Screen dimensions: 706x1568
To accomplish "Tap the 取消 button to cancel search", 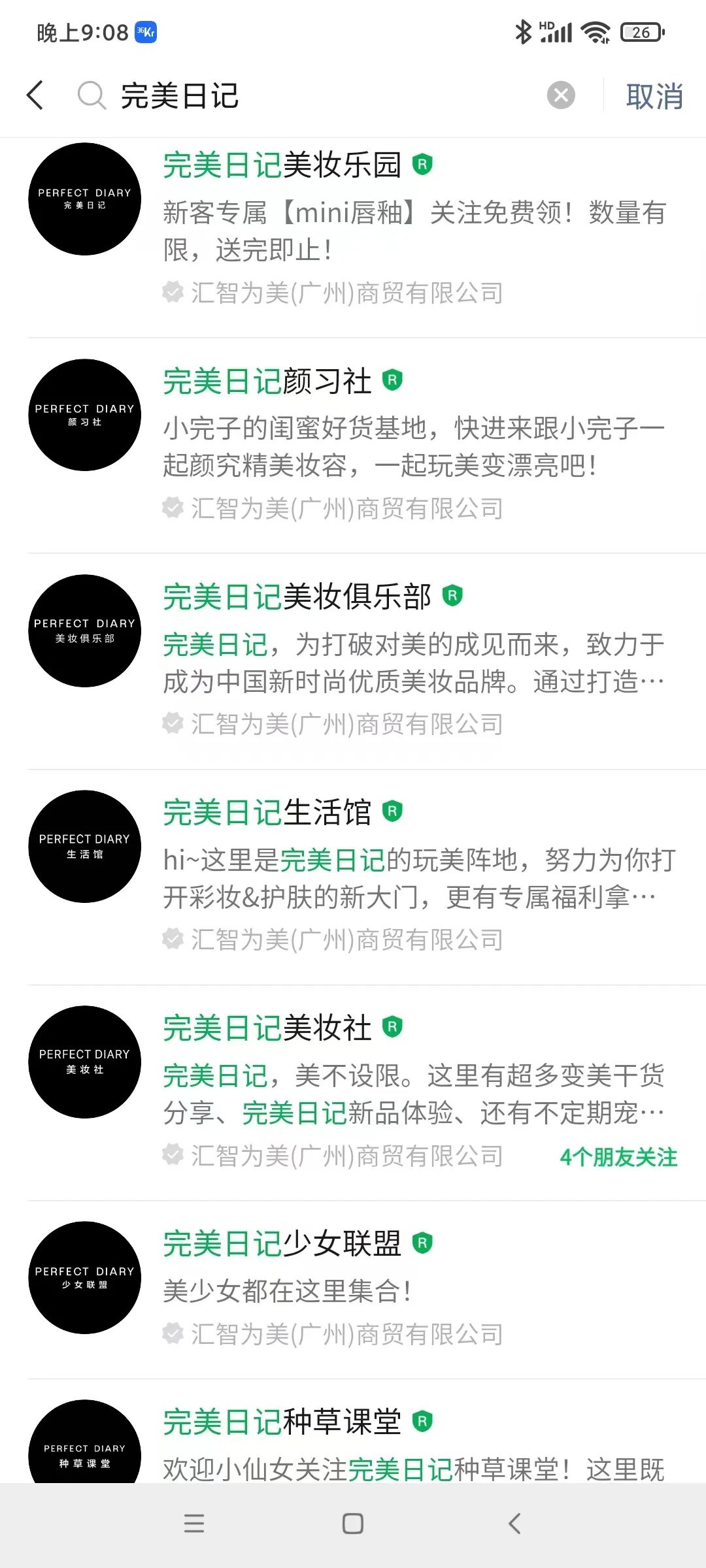I will (x=652, y=97).
